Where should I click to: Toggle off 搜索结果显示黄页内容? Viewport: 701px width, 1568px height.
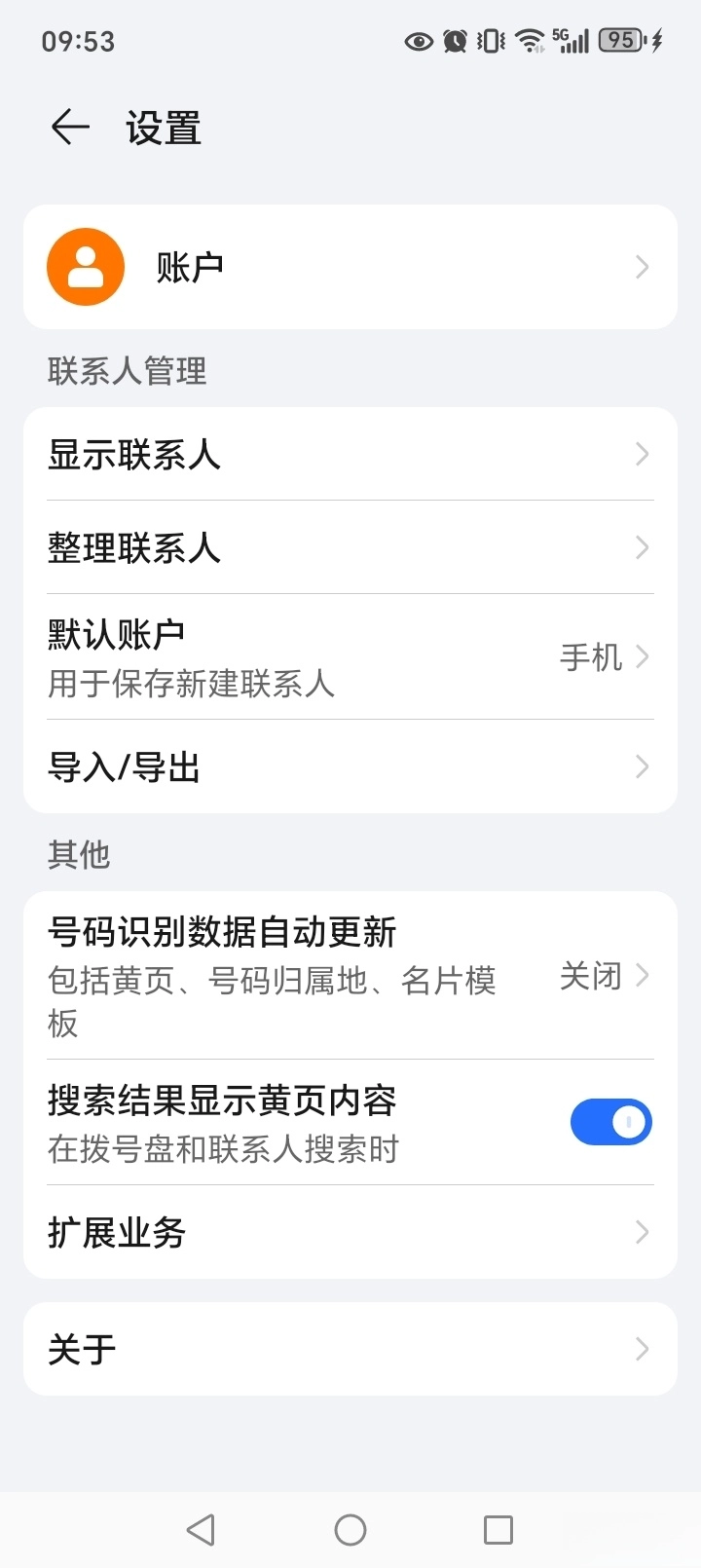610,1122
